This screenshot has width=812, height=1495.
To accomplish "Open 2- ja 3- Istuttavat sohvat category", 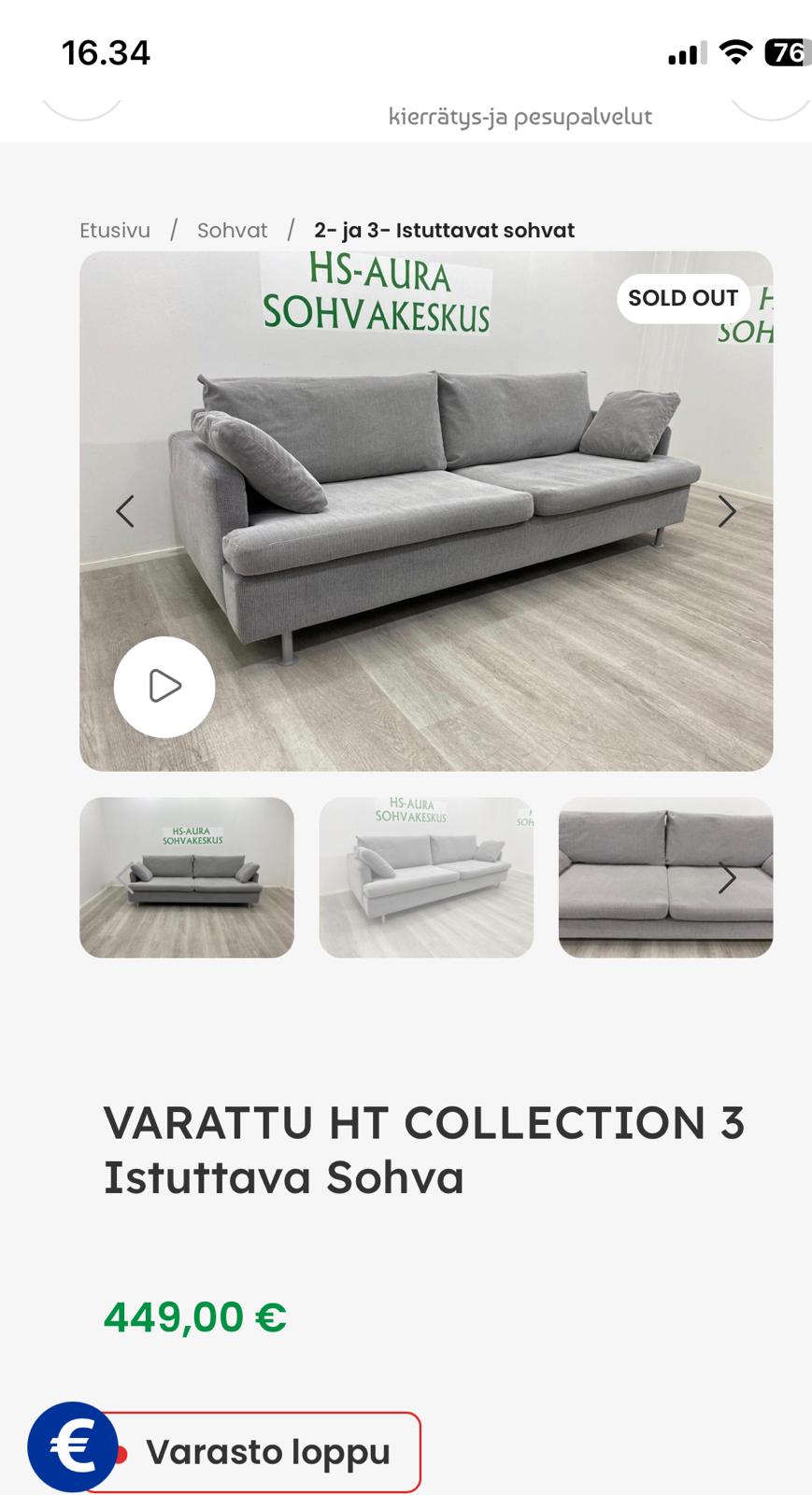I will click(444, 230).
